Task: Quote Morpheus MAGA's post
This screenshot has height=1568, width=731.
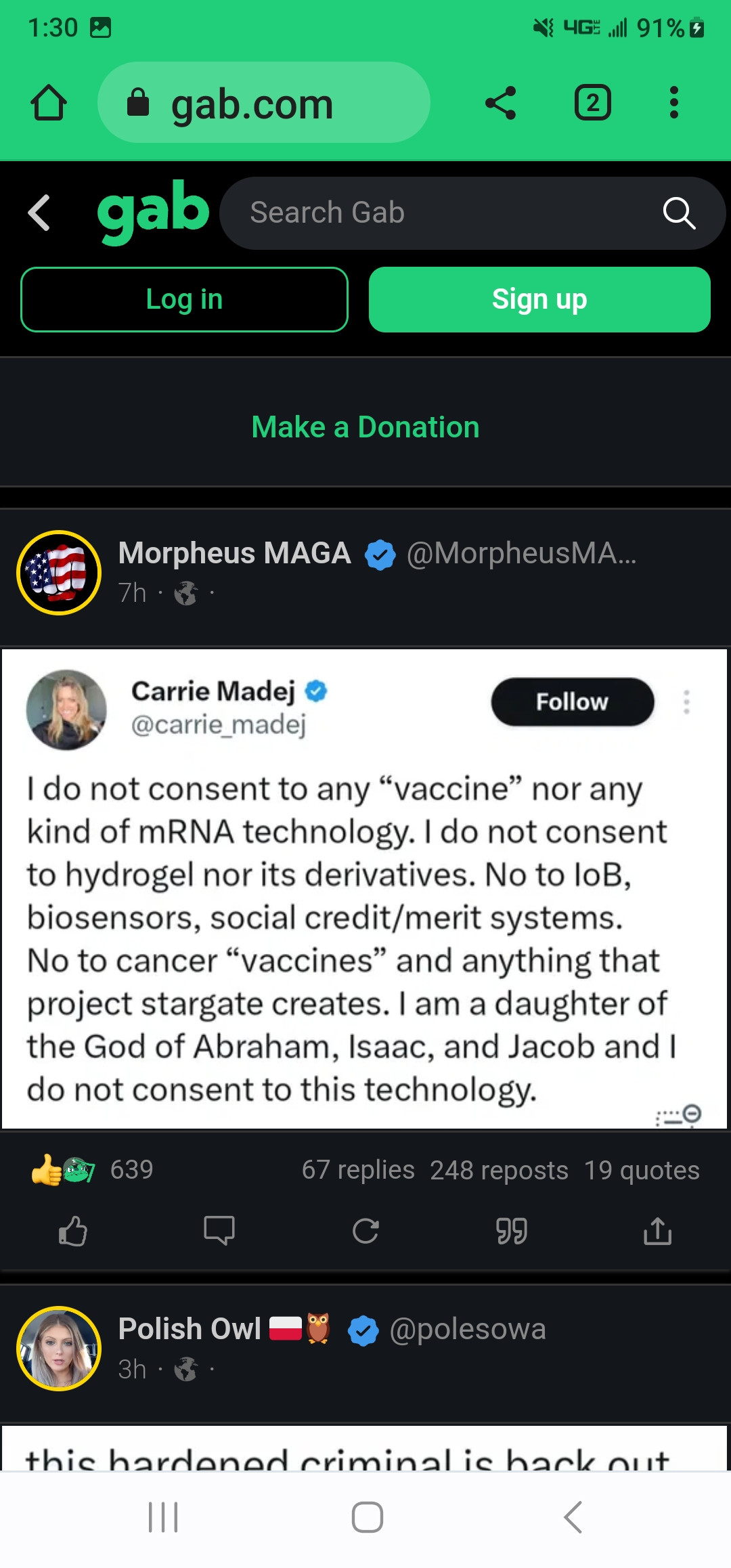Action: pos(512,1231)
